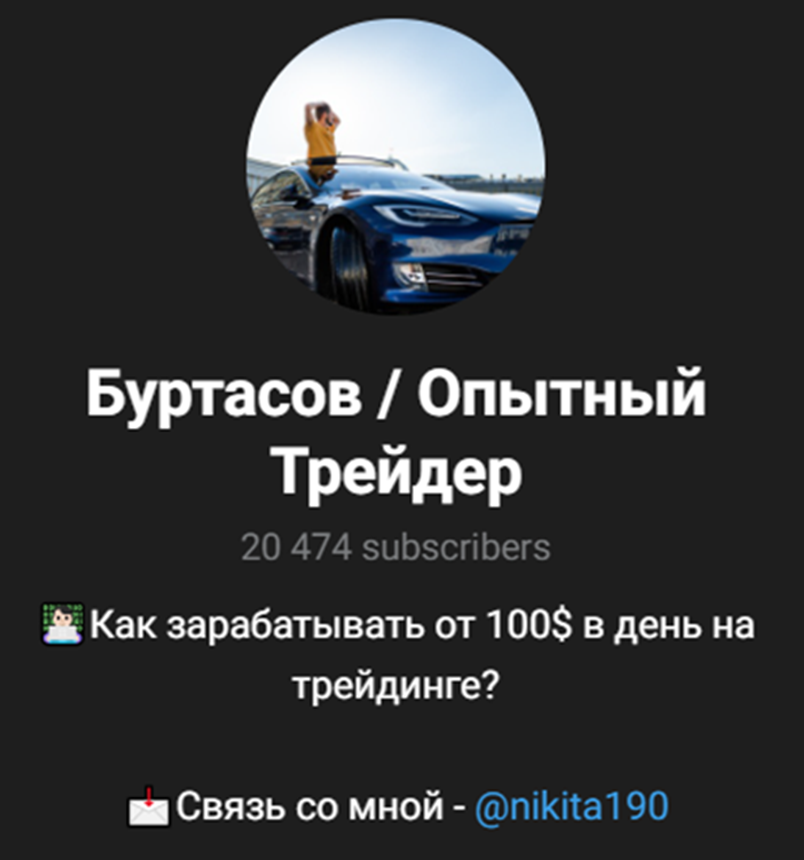This screenshot has height=860, width=804.
Task: Open the channel's profile photo
Action: (396, 166)
